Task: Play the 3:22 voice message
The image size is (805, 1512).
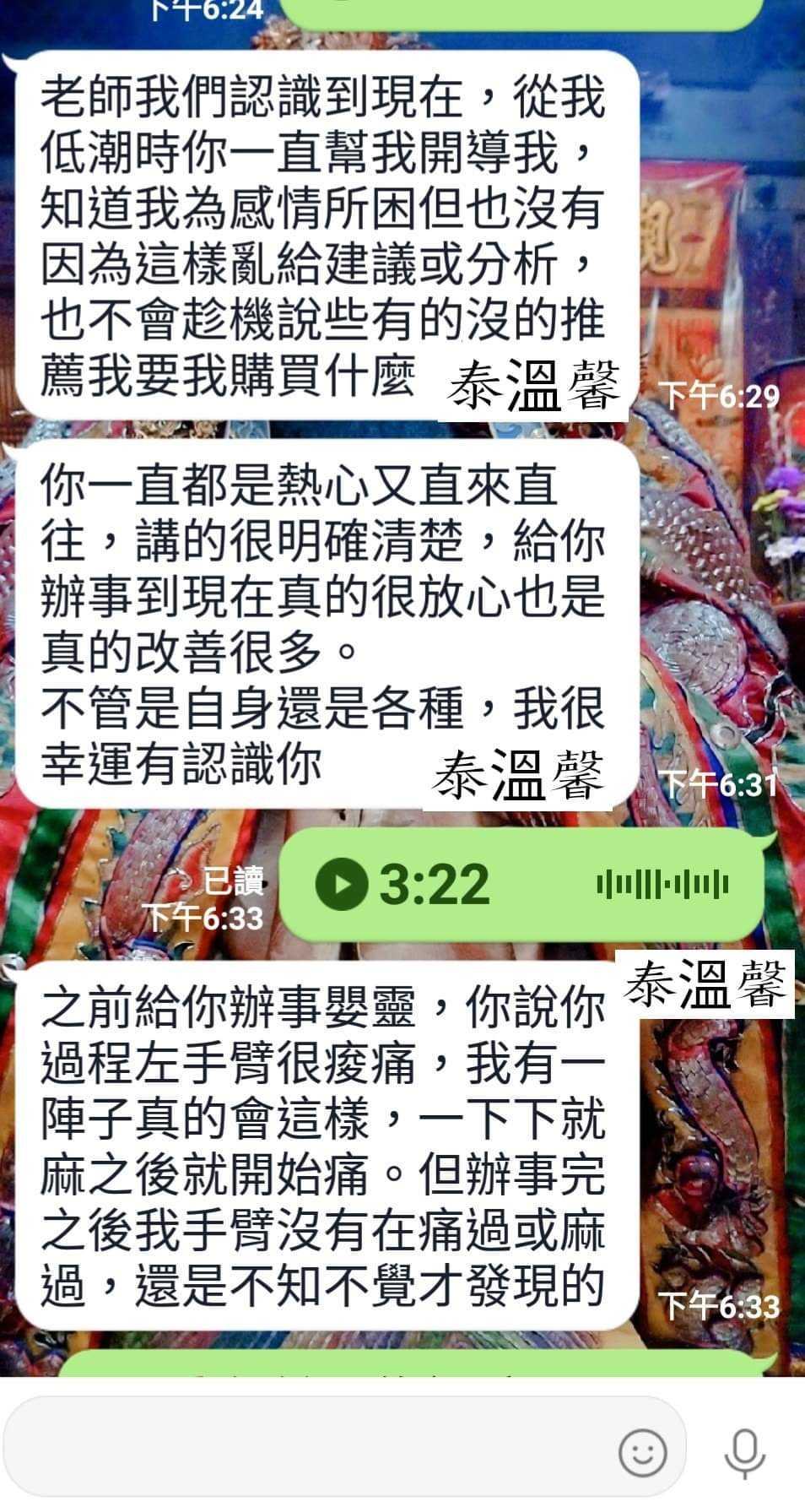Action: pyautogui.click(x=341, y=884)
